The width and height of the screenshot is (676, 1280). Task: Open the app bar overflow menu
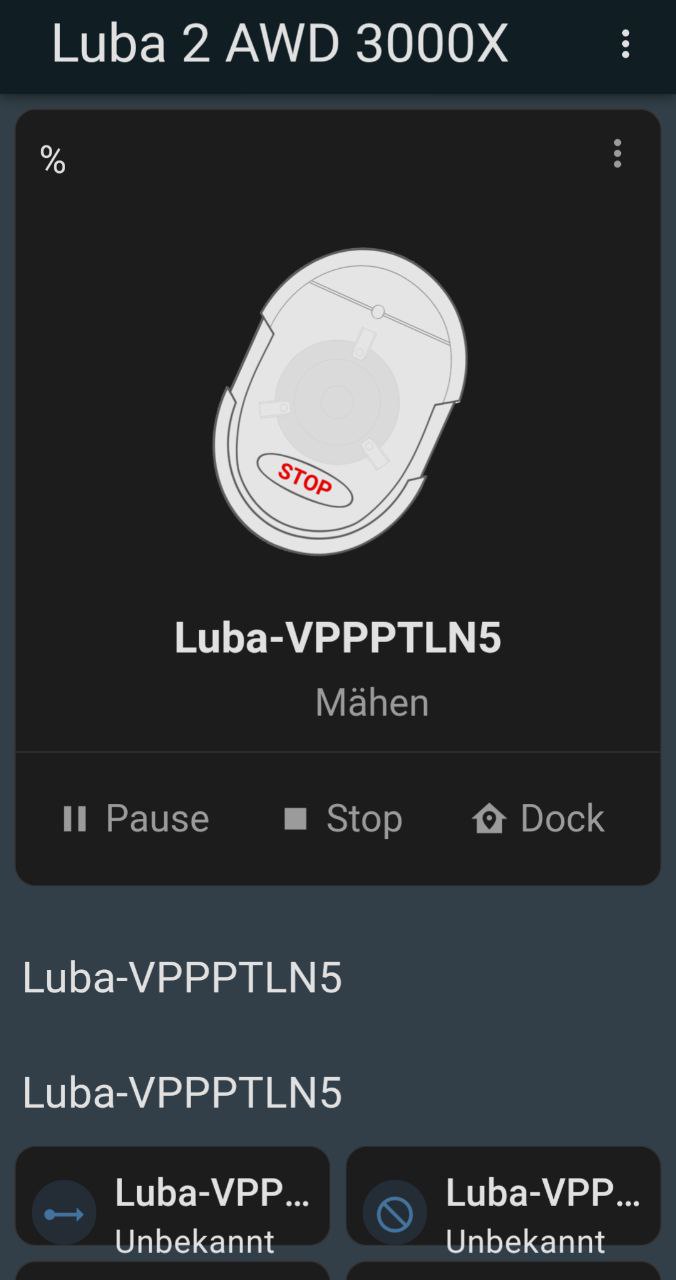coord(625,44)
